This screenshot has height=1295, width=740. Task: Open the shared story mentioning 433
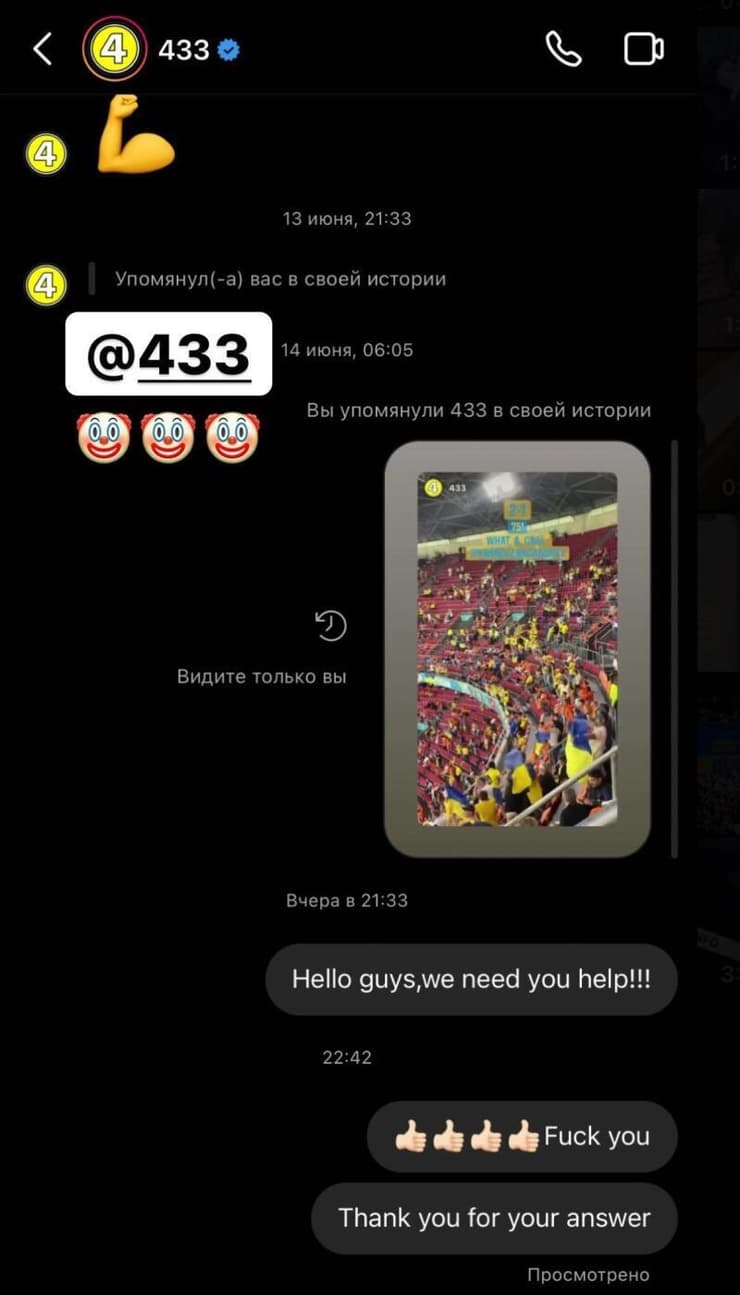[517, 649]
